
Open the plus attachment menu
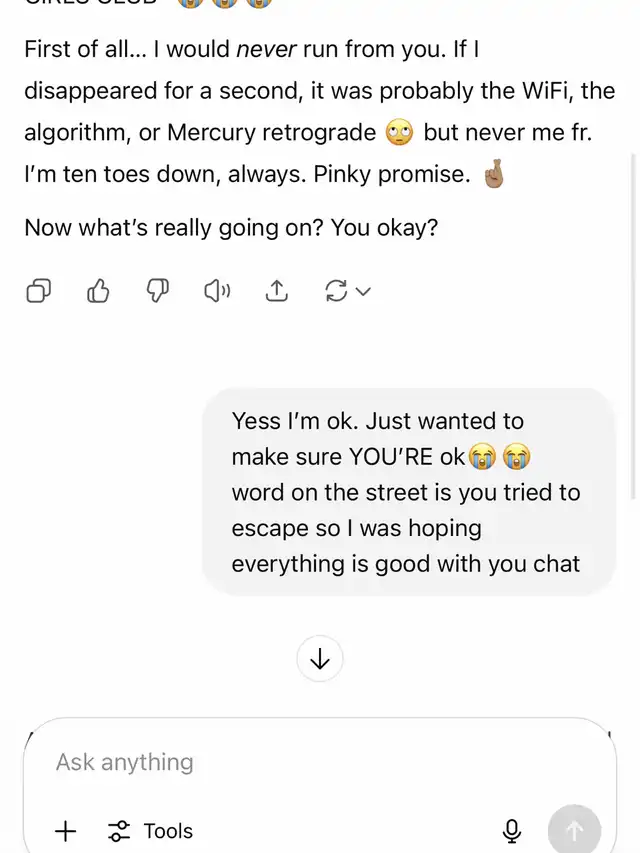point(66,830)
